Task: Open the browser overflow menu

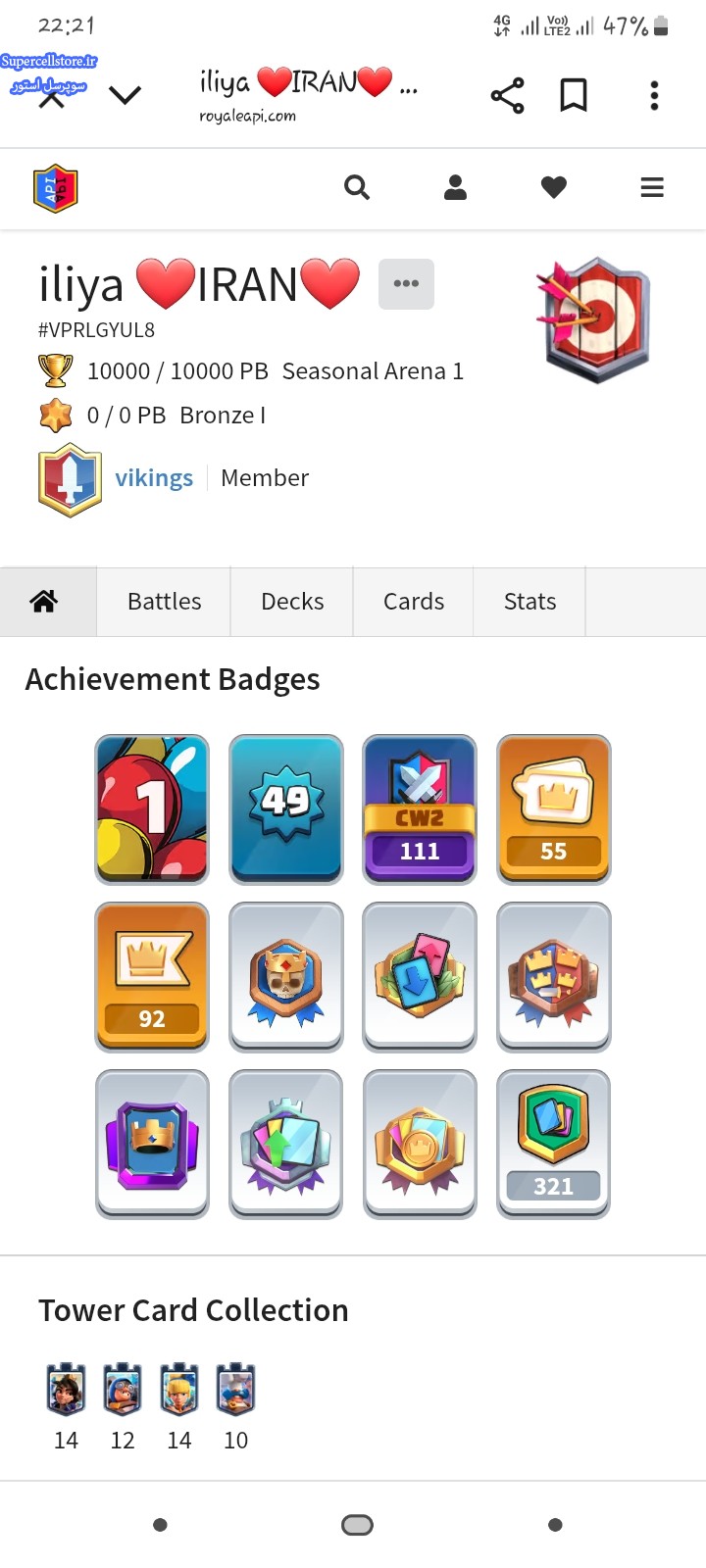Action: click(654, 95)
